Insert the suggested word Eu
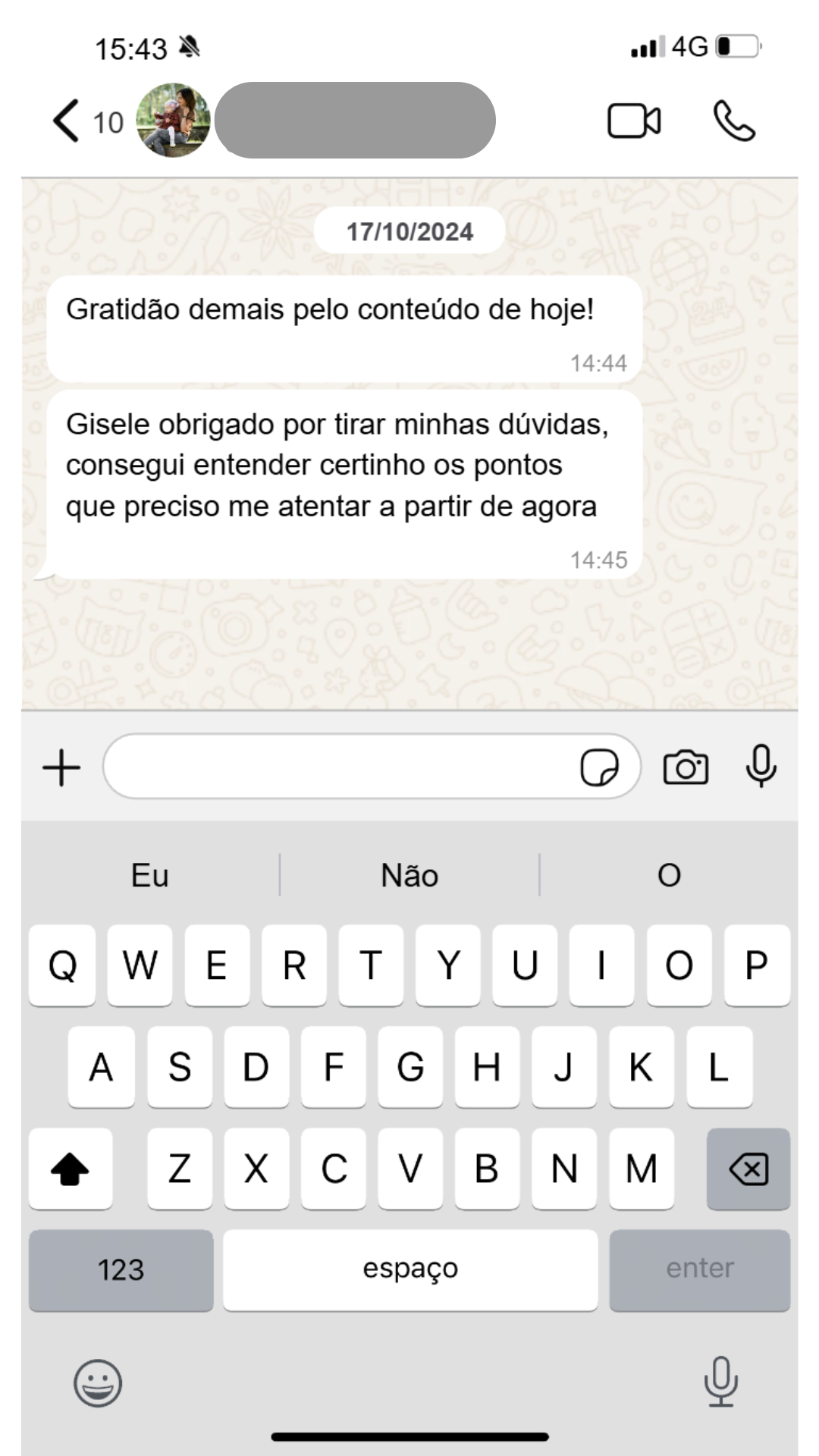Viewport: 819px width, 1456px height. 149,875
